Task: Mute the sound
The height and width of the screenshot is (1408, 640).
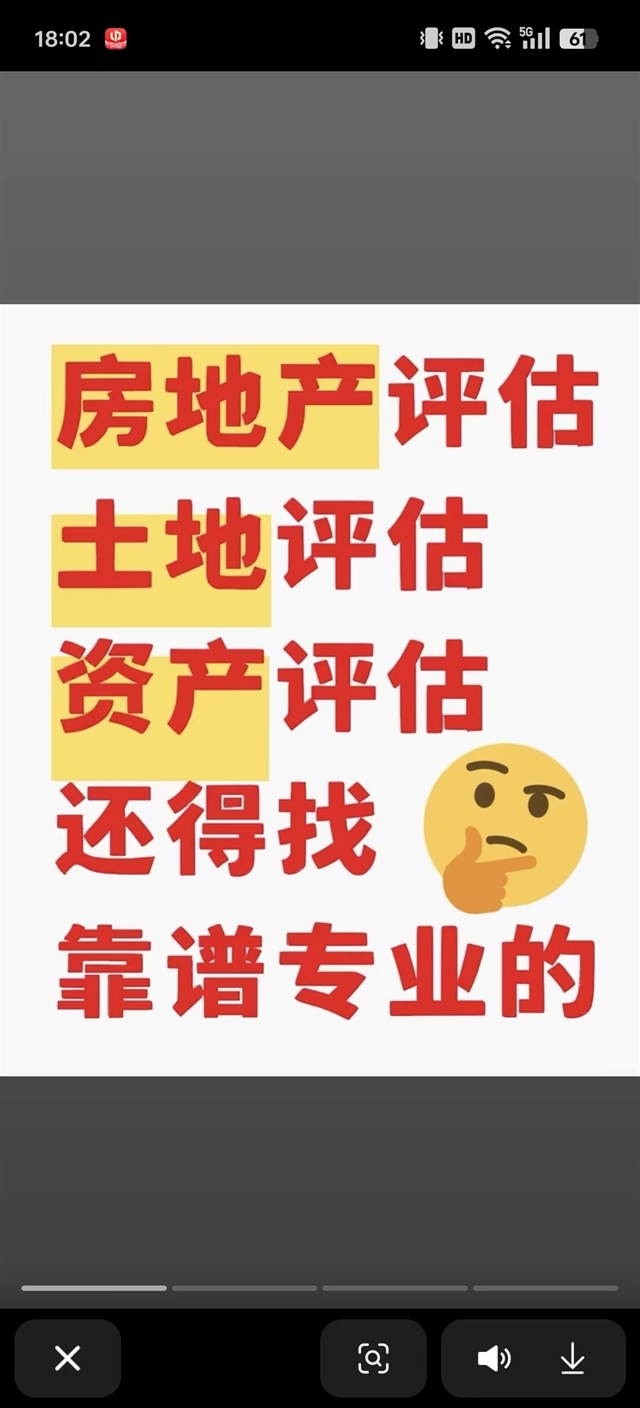Action: 493,1358
